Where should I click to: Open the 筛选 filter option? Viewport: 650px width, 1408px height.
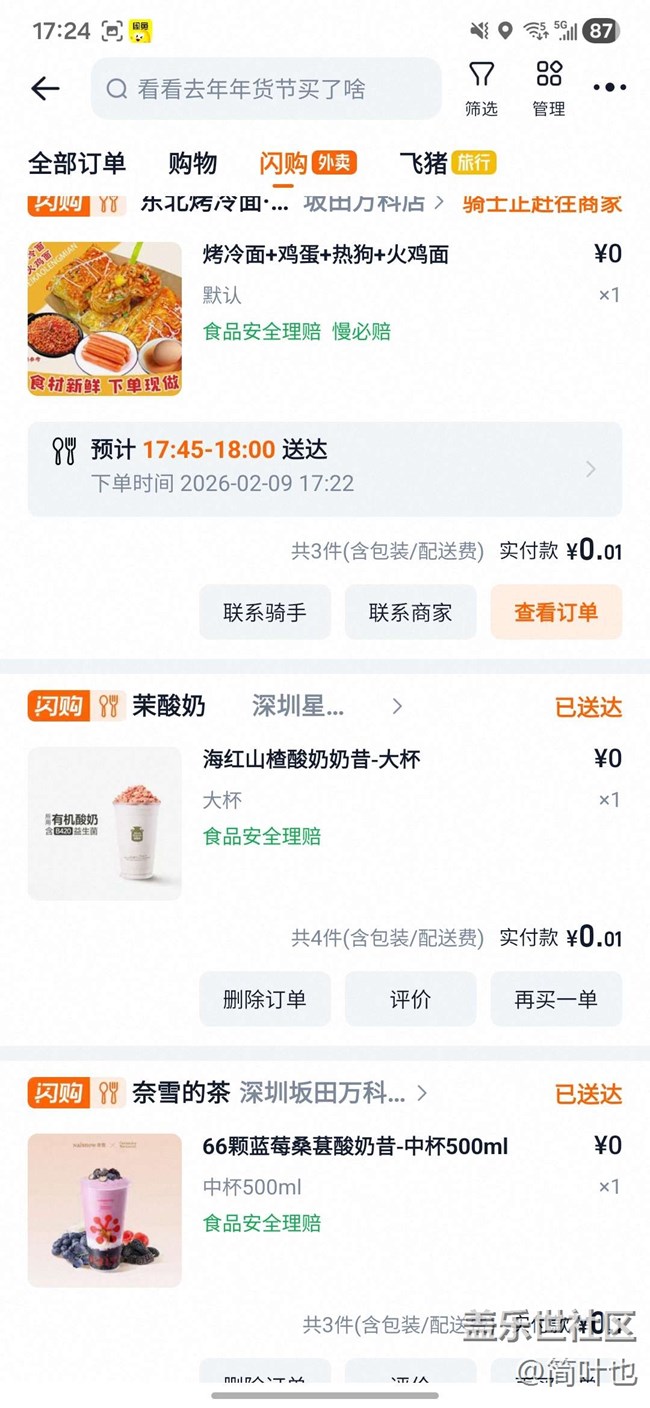pyautogui.click(x=481, y=89)
